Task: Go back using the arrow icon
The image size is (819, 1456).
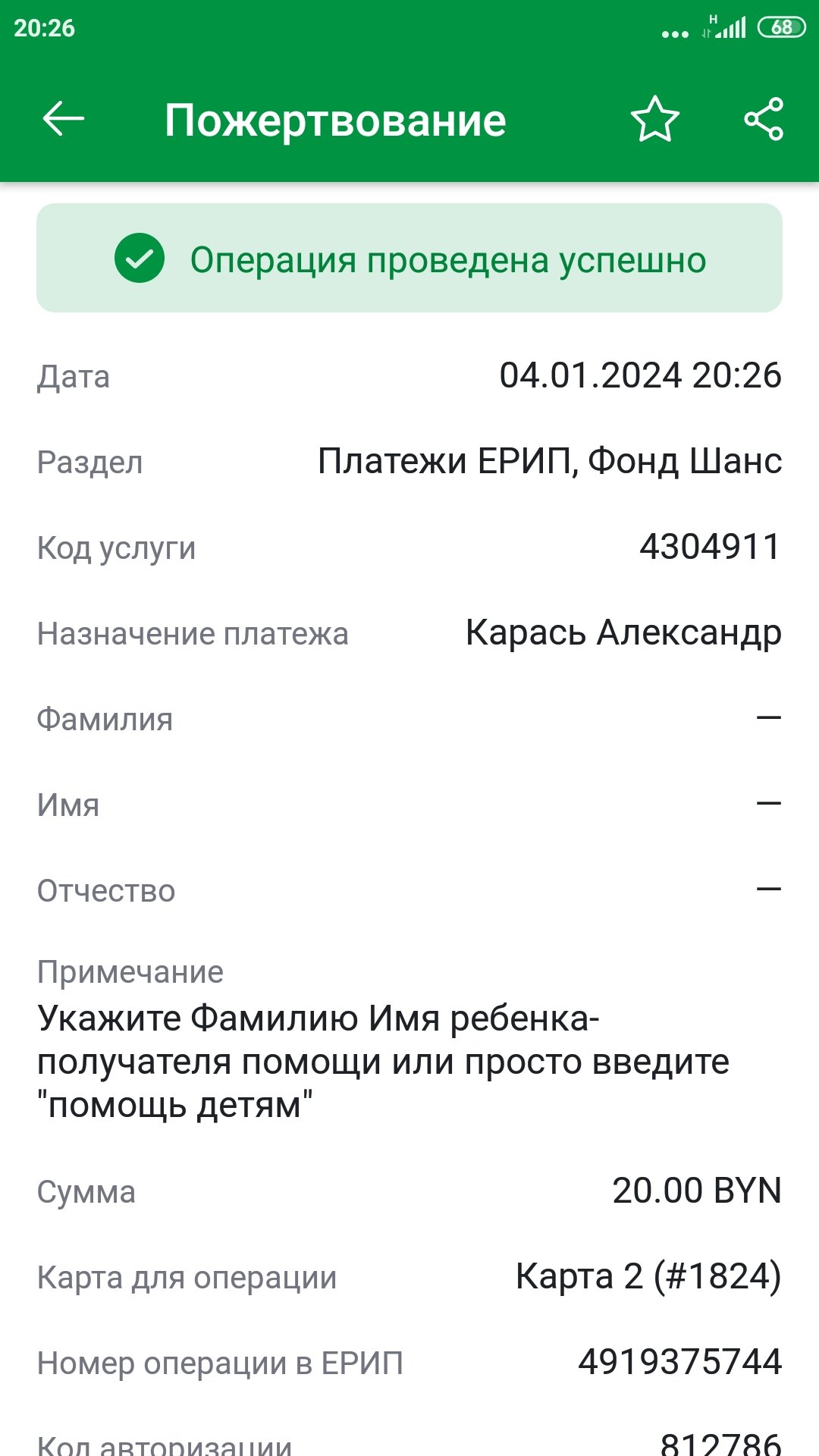Action: 63,119
